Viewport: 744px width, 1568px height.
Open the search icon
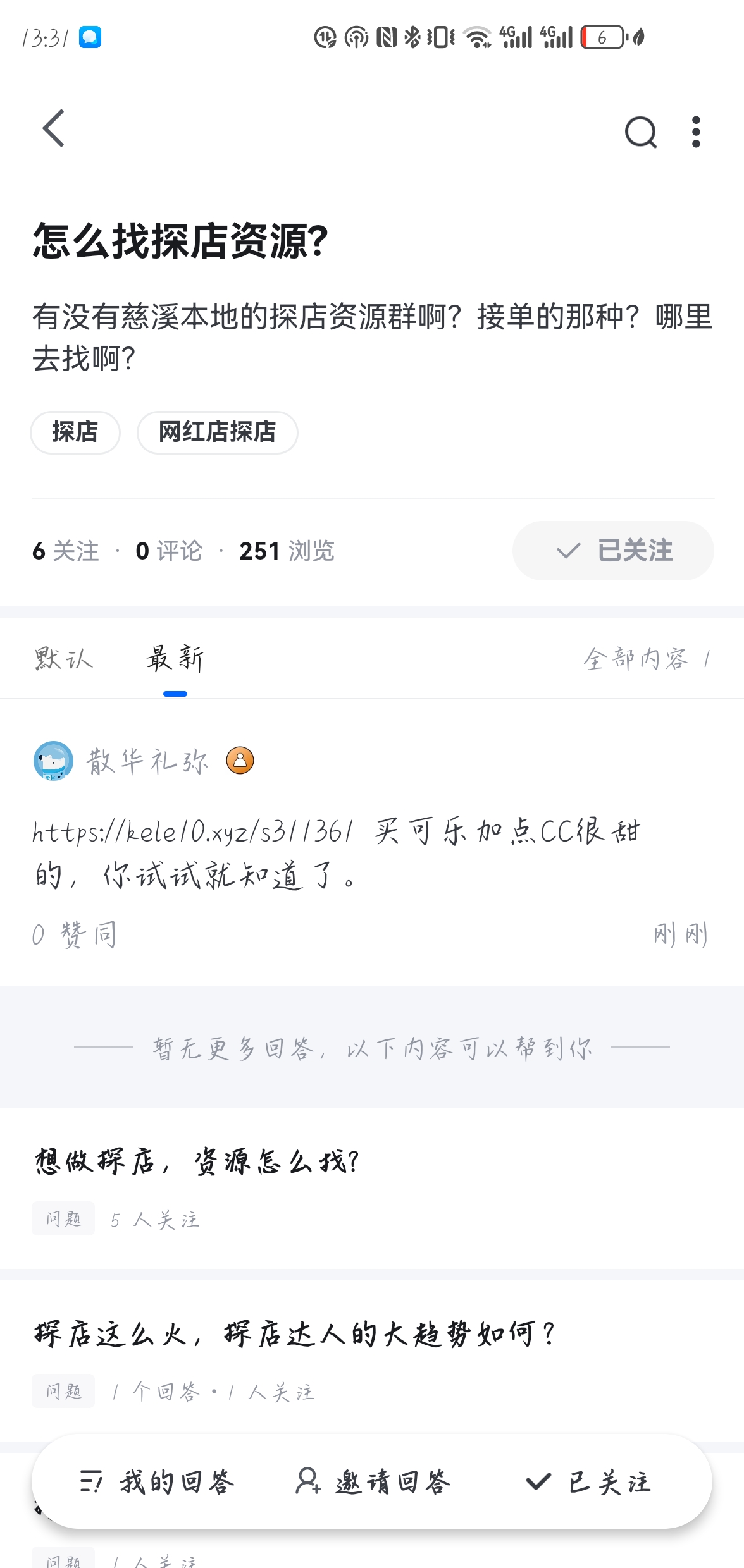pyautogui.click(x=640, y=132)
